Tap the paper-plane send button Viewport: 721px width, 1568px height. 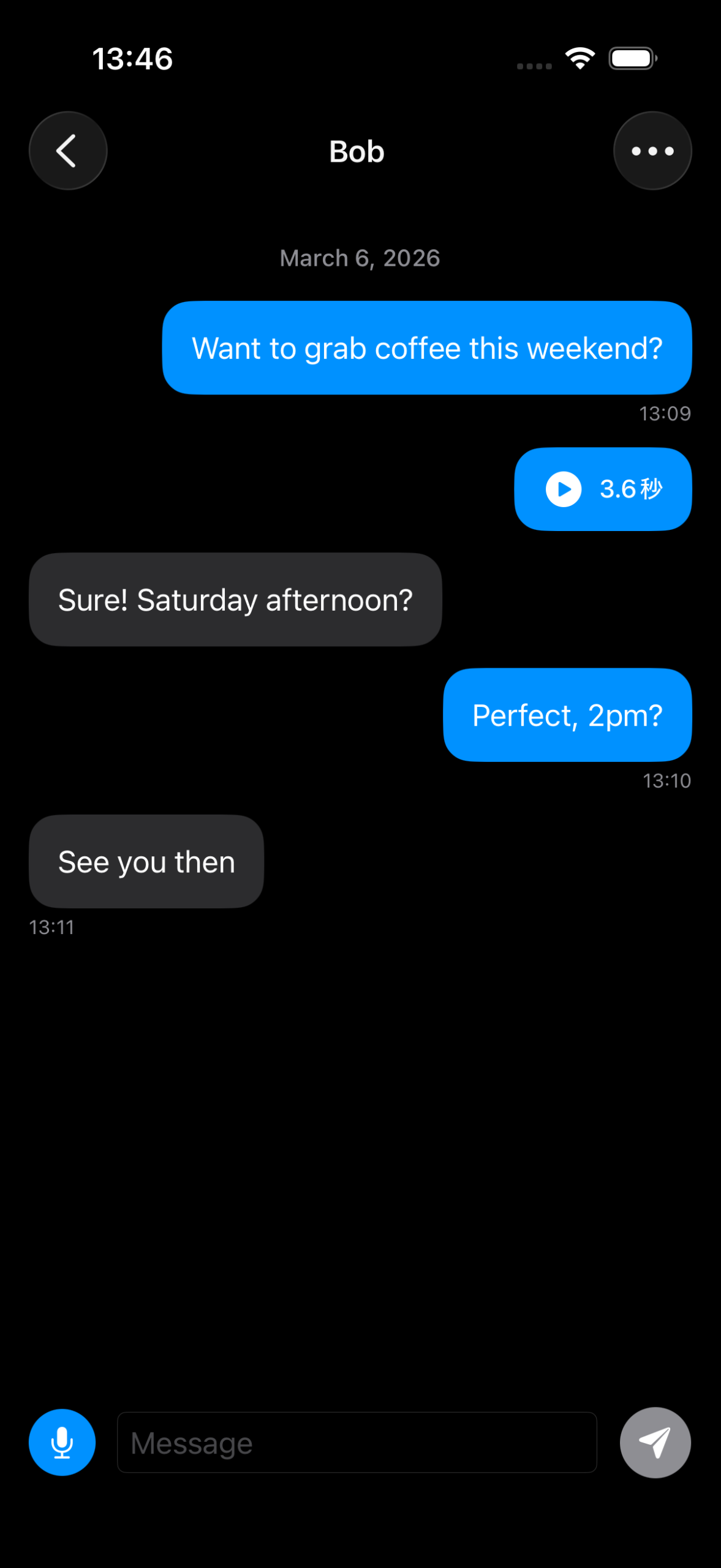click(x=655, y=1442)
